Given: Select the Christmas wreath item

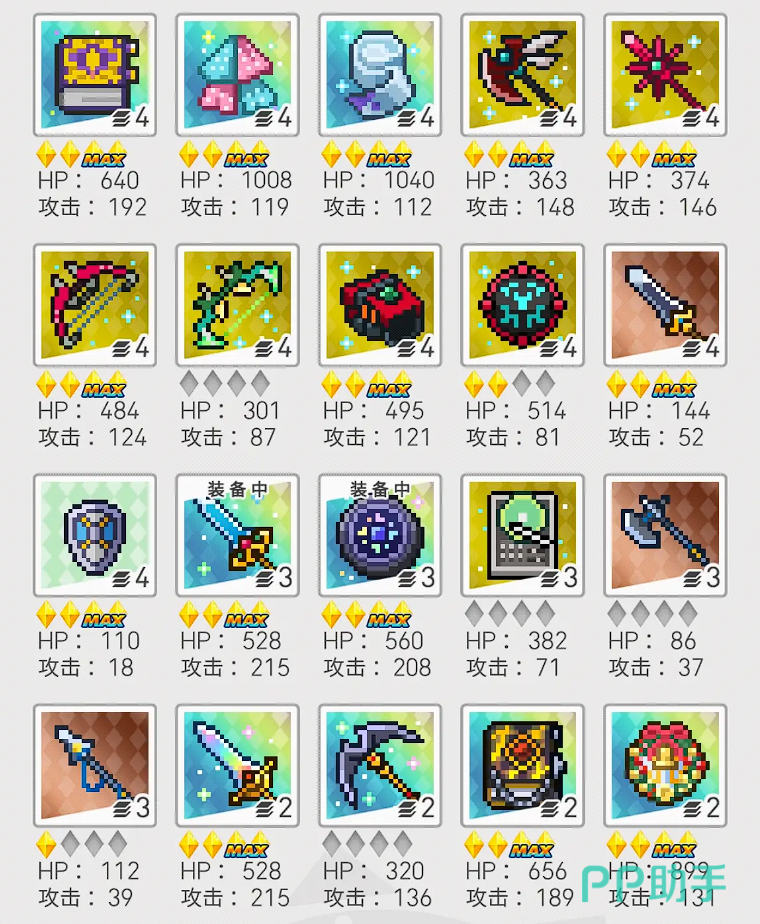Looking at the screenshot, I should [x=666, y=765].
